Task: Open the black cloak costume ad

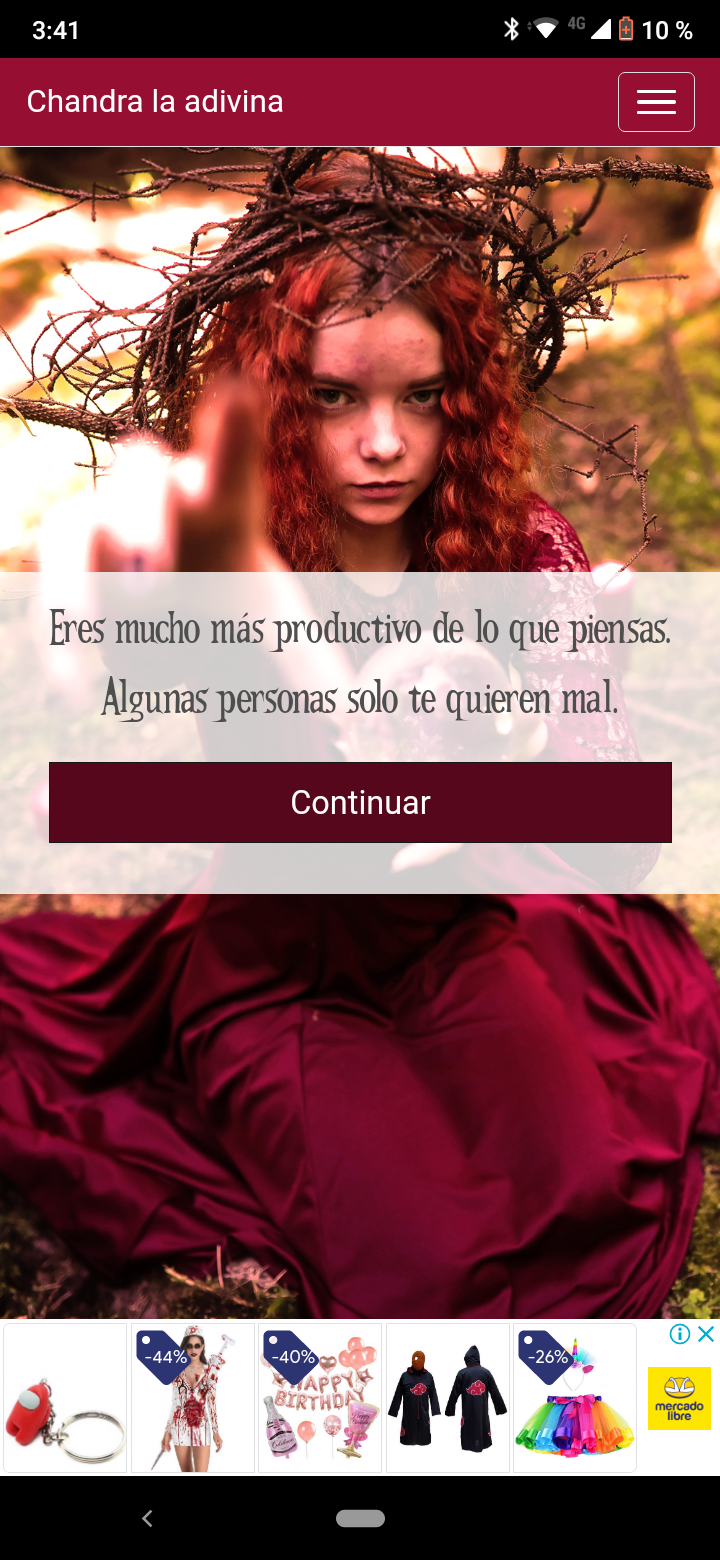Action: click(447, 1398)
